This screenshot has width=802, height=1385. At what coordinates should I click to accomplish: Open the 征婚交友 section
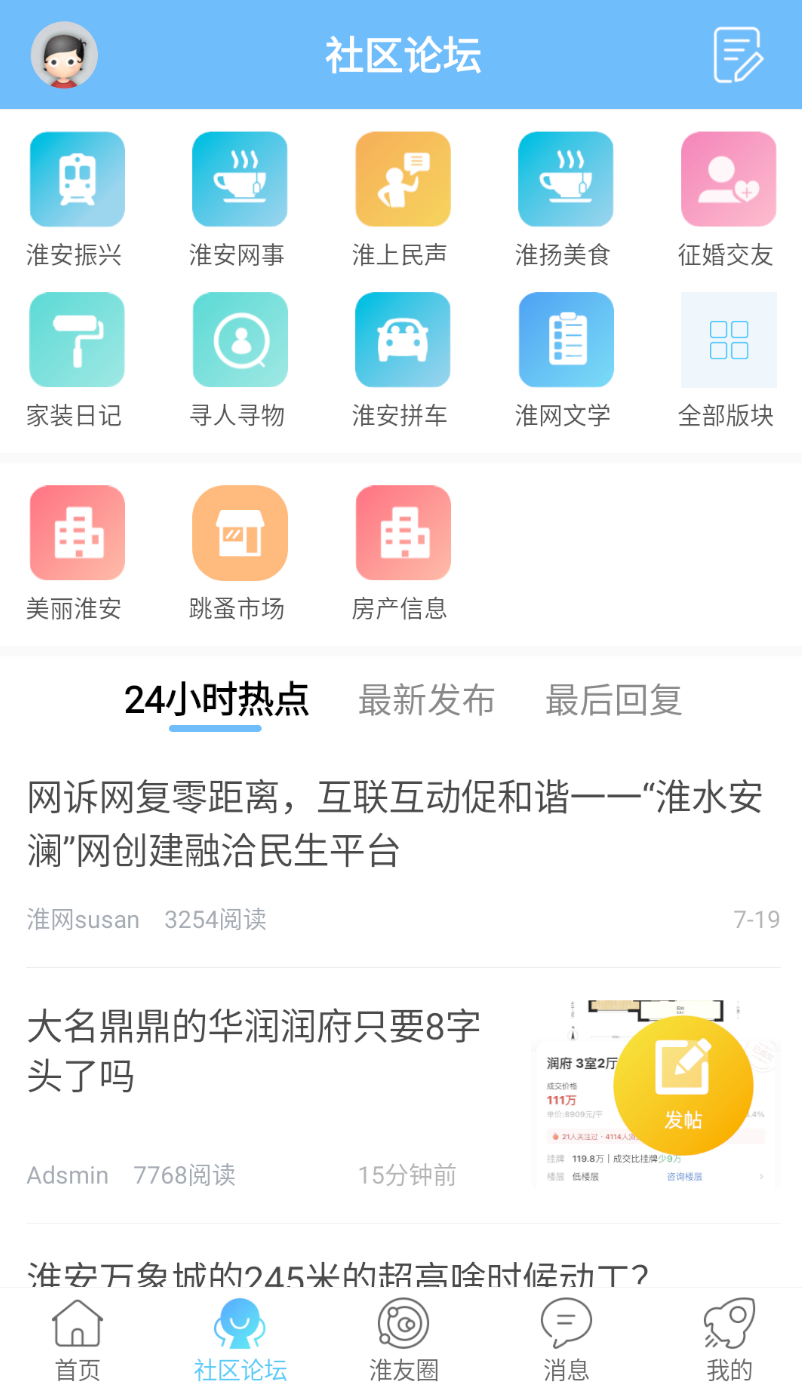tap(727, 198)
